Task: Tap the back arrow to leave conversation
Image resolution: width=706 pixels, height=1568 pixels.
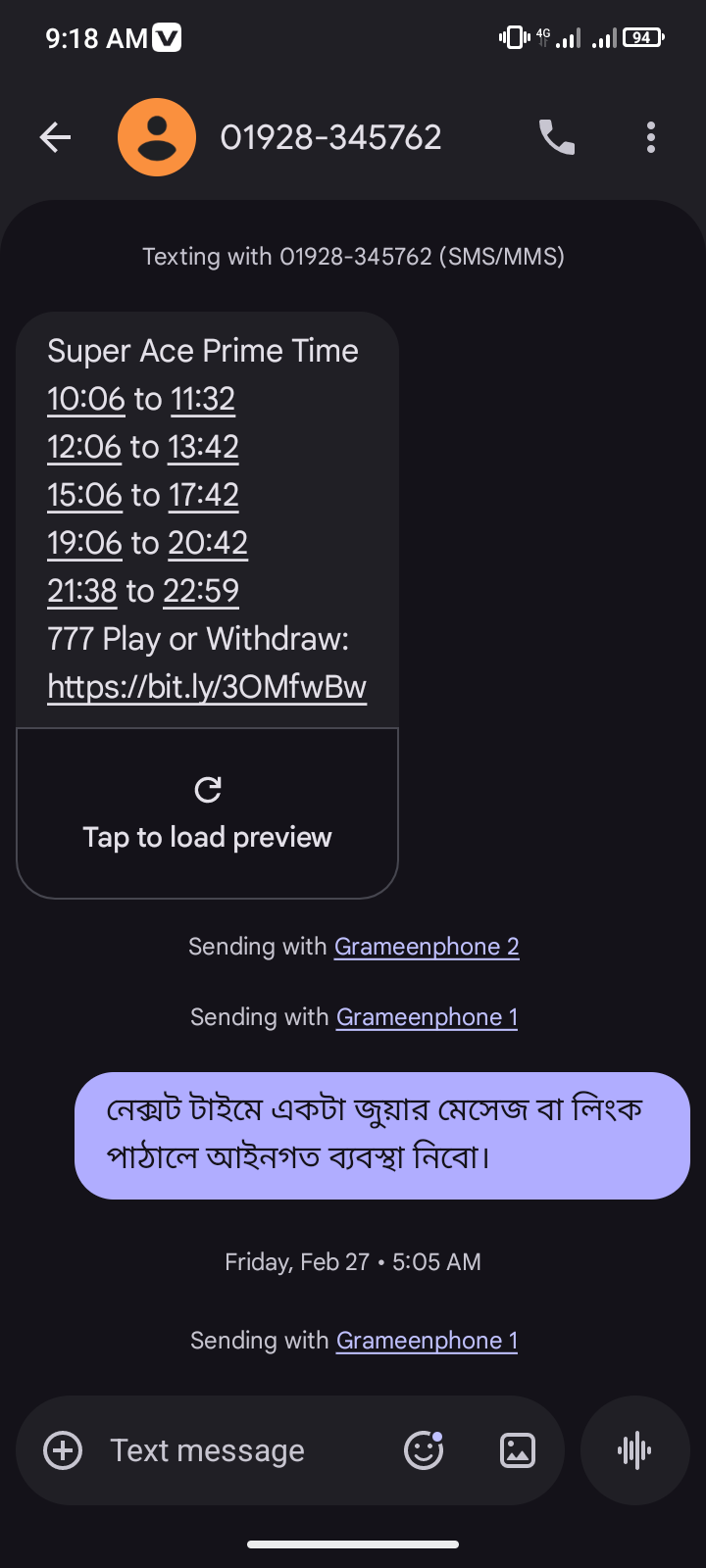Action: (55, 137)
